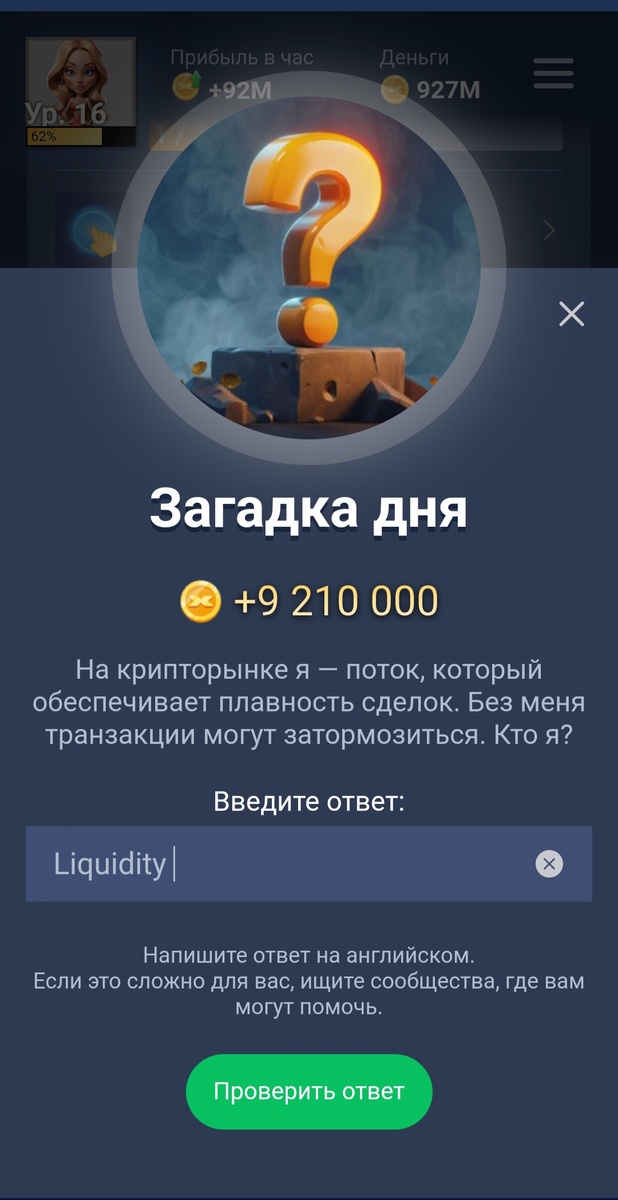Close the riddle of the day dialog
The height and width of the screenshot is (1200, 618).
tap(571, 314)
